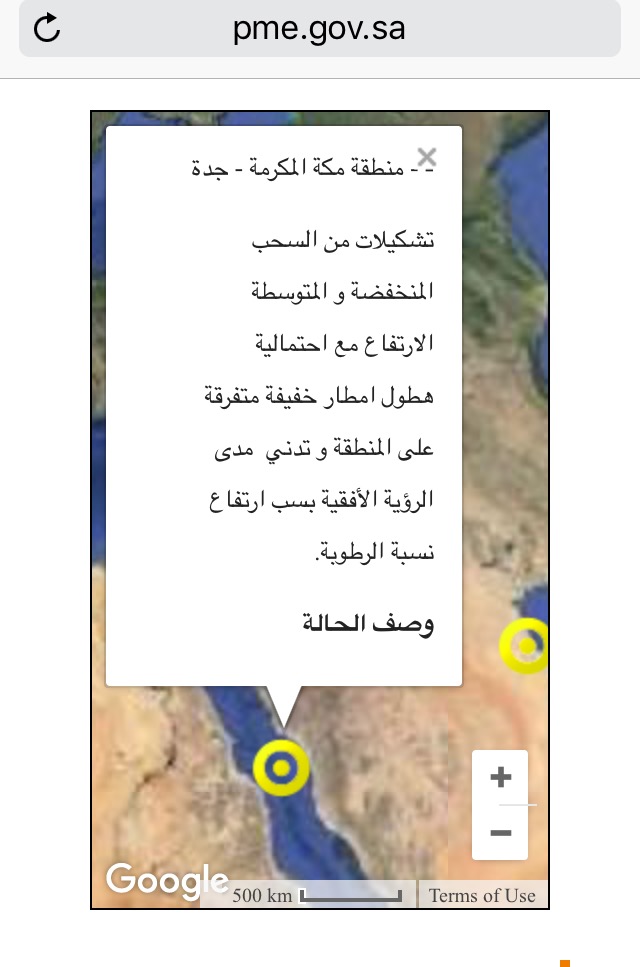Select the yellow marker at map's right edge
Viewport: 640px width, 967px height.
[x=526, y=646]
